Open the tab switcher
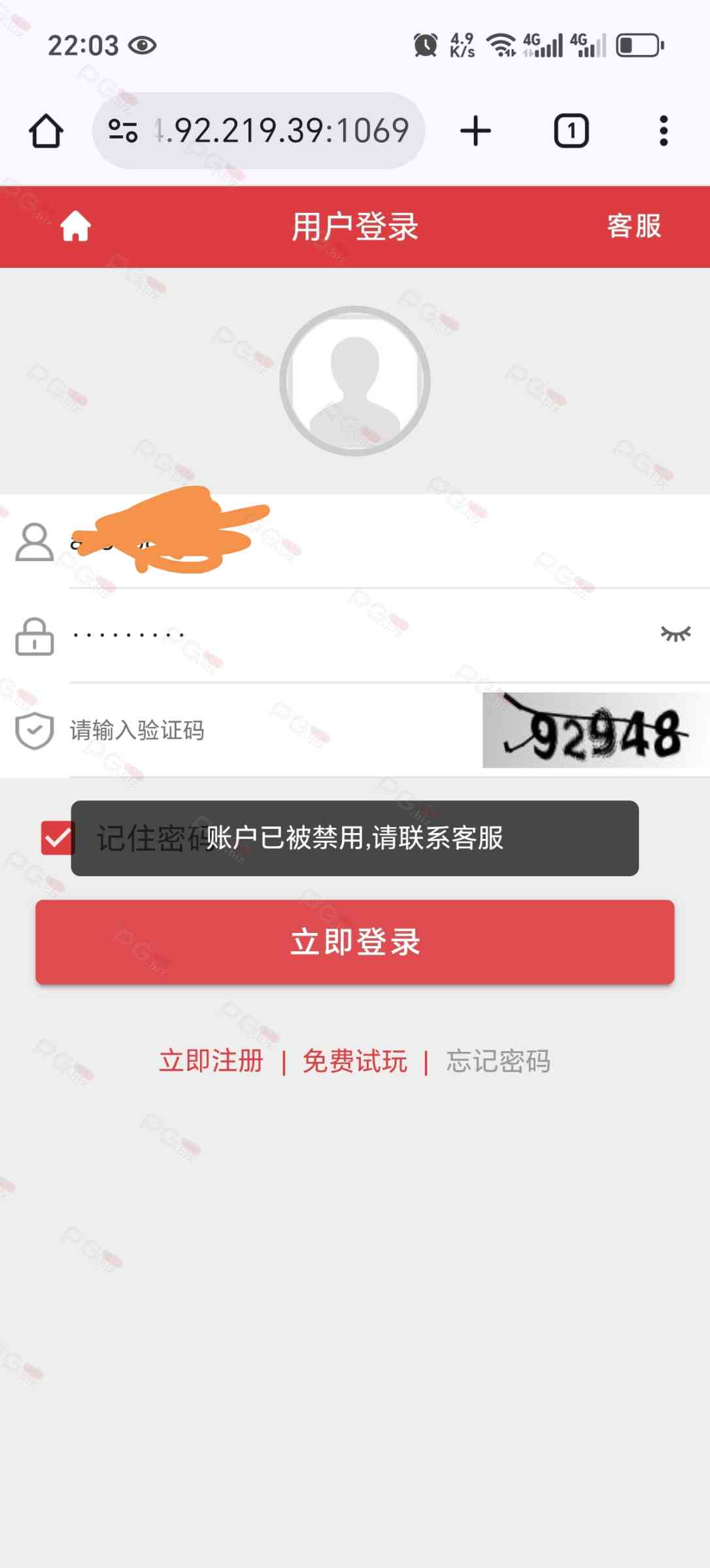Viewport: 710px width, 1568px height. coord(571,131)
